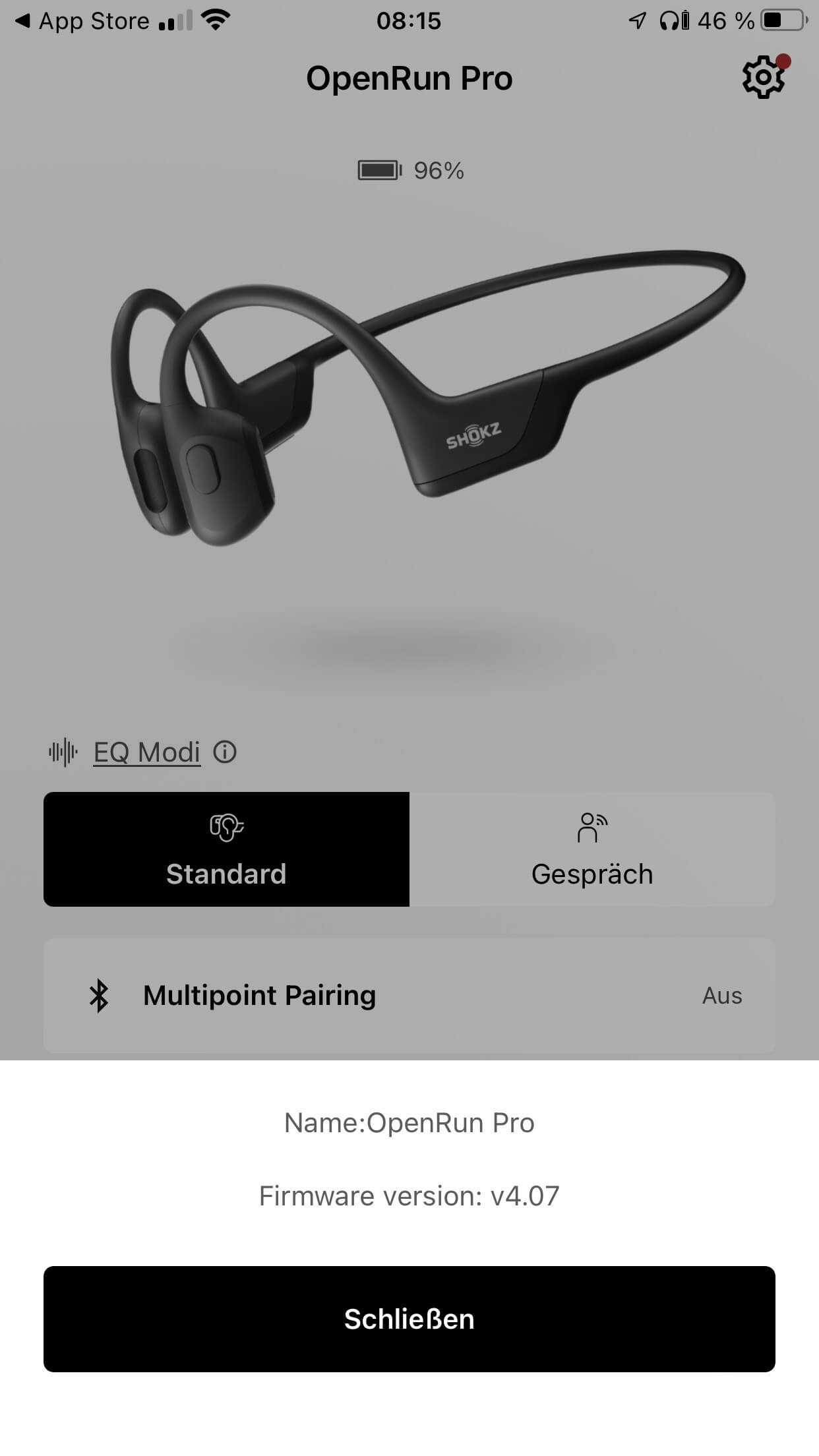Return to the App Store
Viewport: 819px width, 1456px height.
click(82, 21)
